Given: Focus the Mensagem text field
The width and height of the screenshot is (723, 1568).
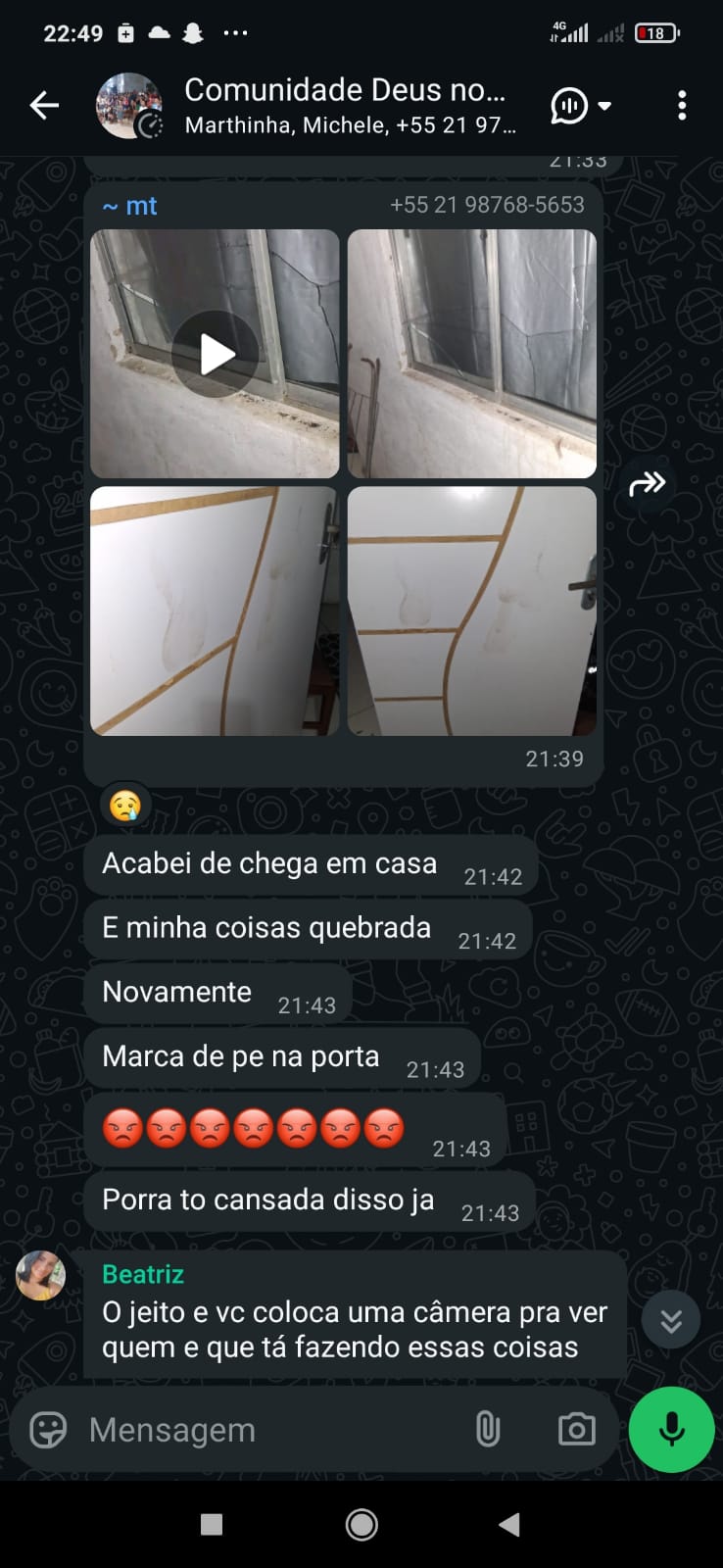Looking at the screenshot, I should (x=265, y=1430).
